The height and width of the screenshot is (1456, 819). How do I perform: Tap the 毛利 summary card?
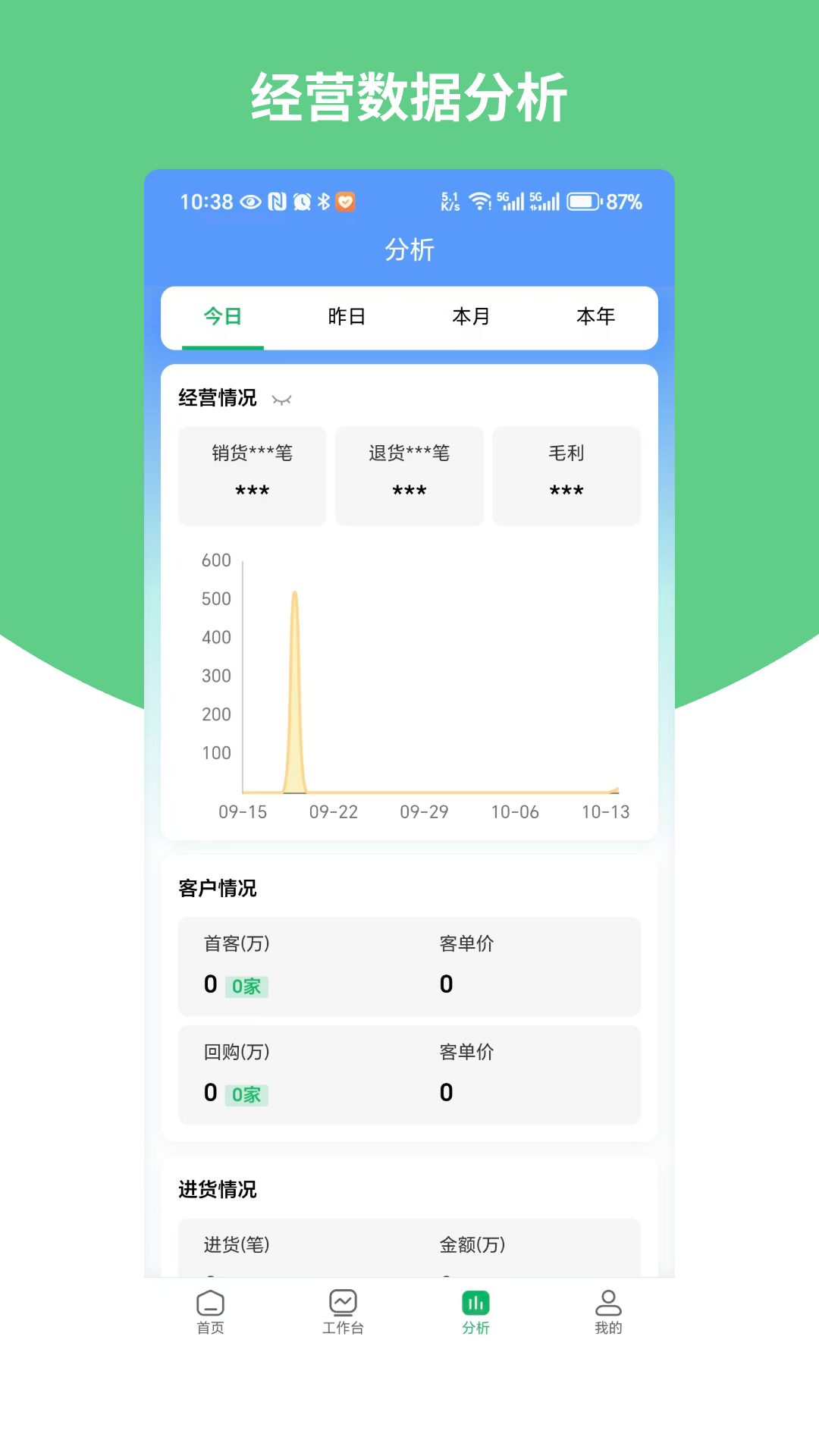click(x=566, y=475)
